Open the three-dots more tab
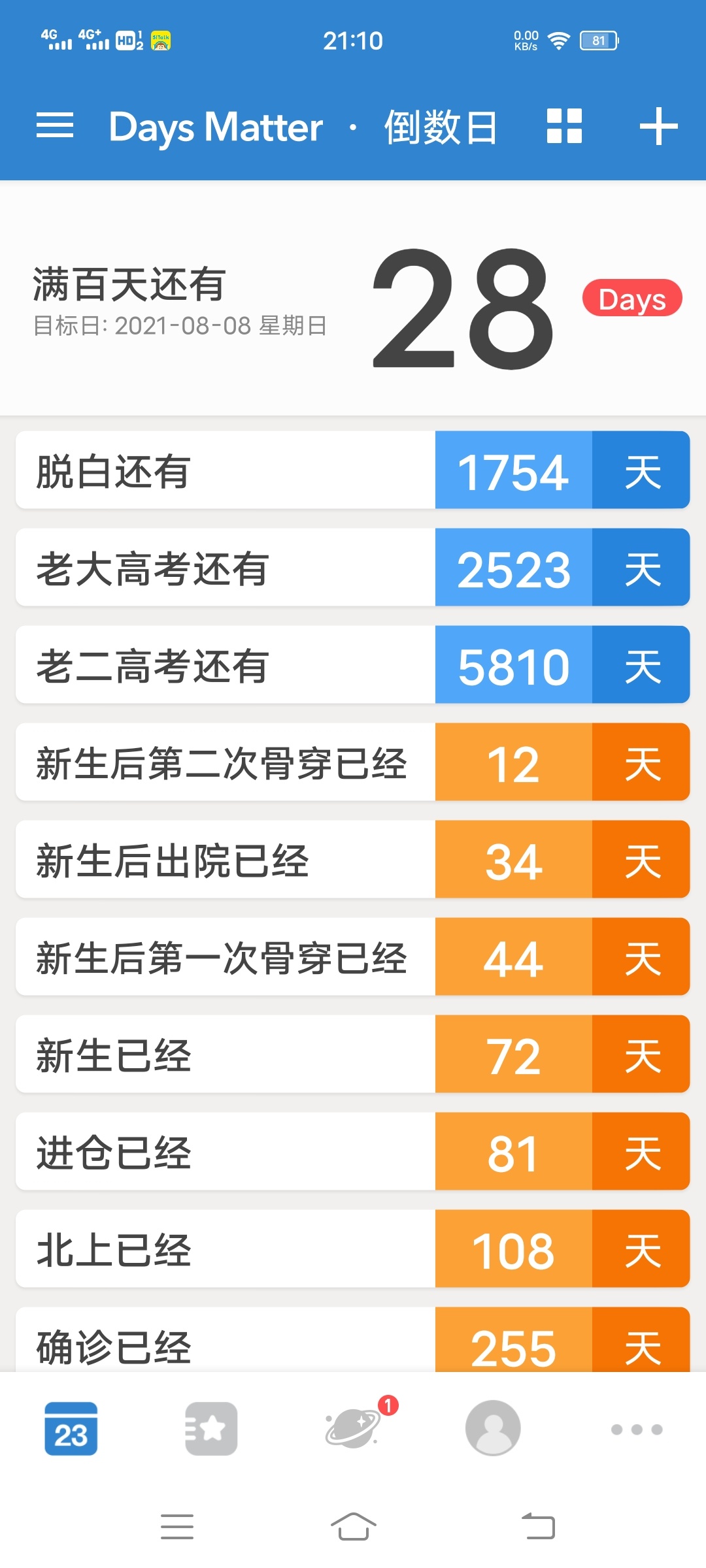 click(637, 1429)
